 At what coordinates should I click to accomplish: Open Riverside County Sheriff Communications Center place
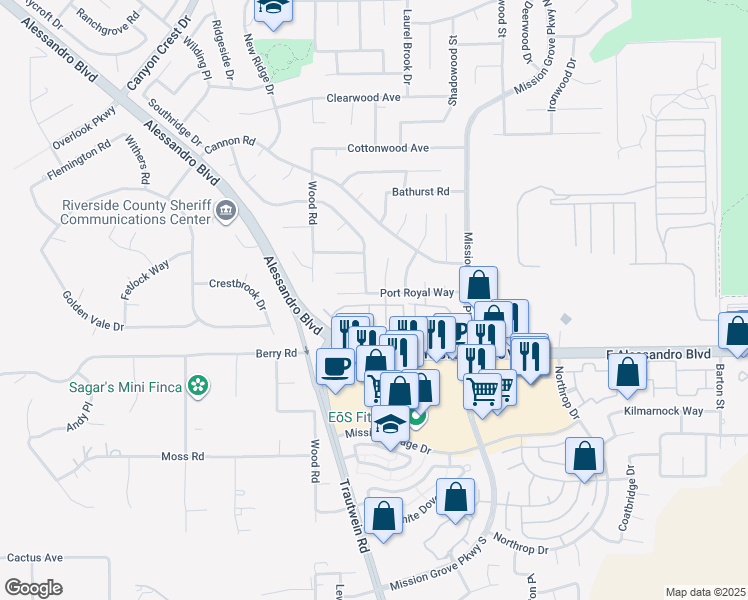tap(227, 210)
